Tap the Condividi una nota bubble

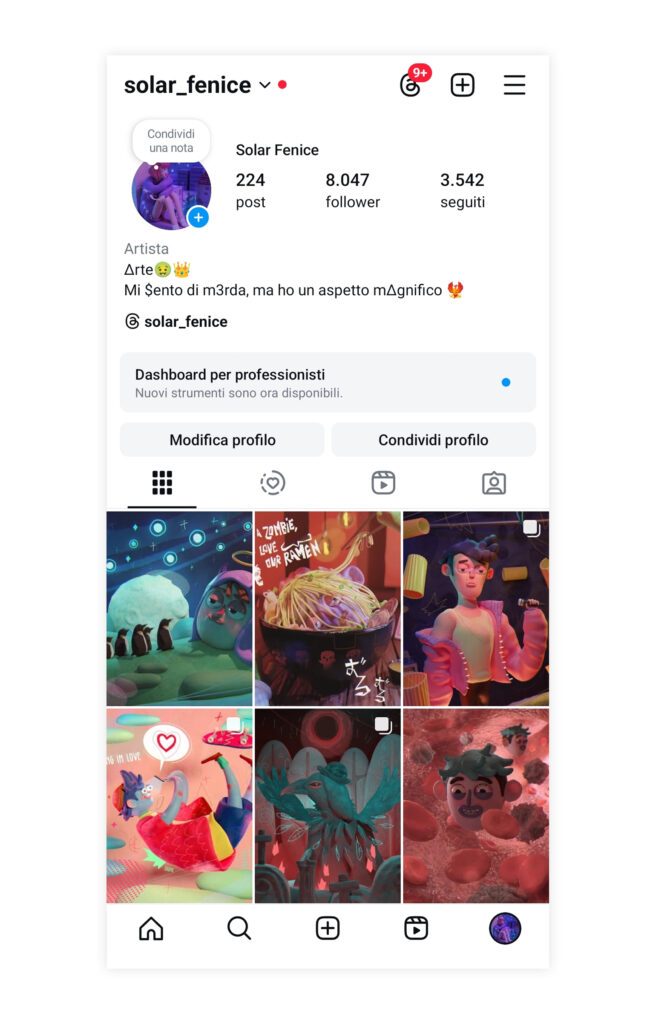171,141
